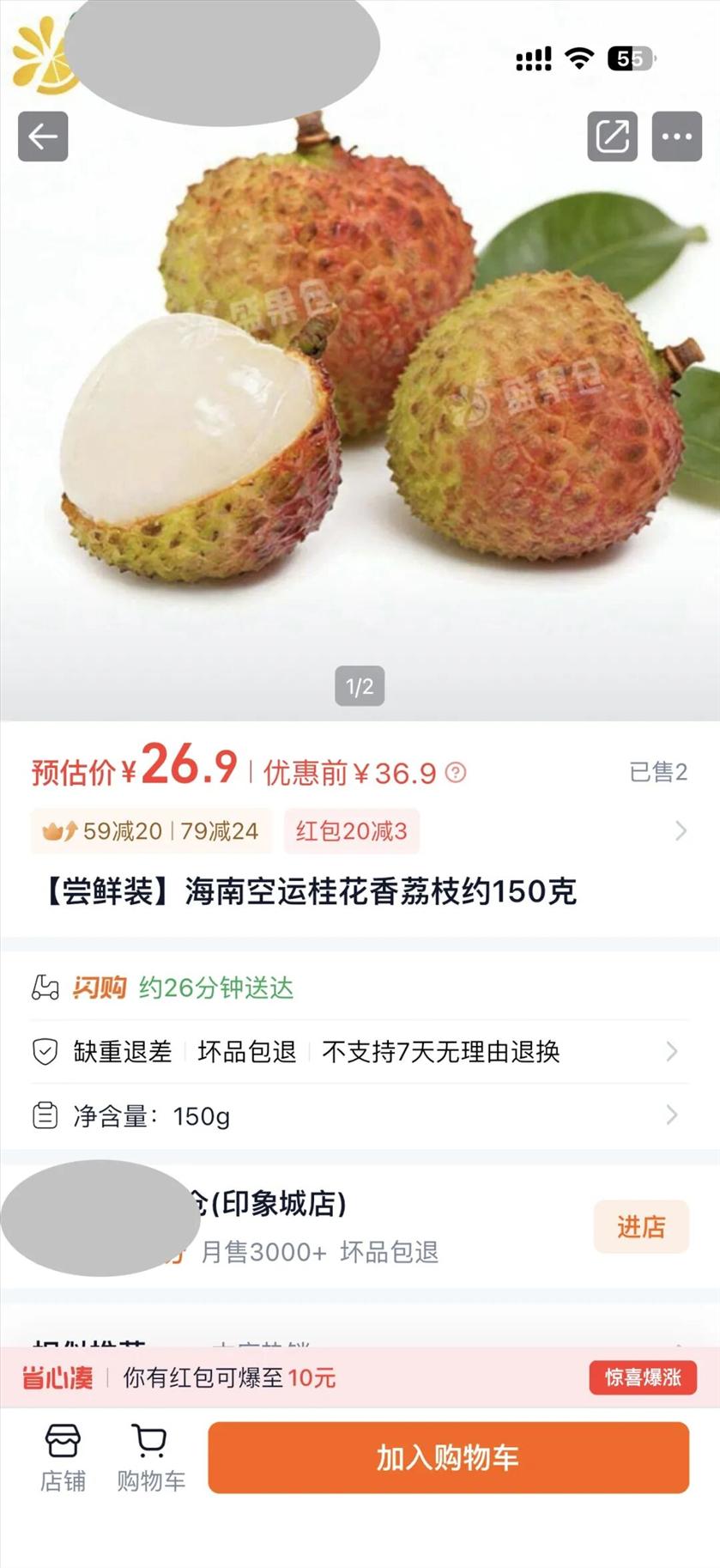Screen dimensions: 720x1568
Task: Show price explanation question mark icon
Action: tap(457, 773)
